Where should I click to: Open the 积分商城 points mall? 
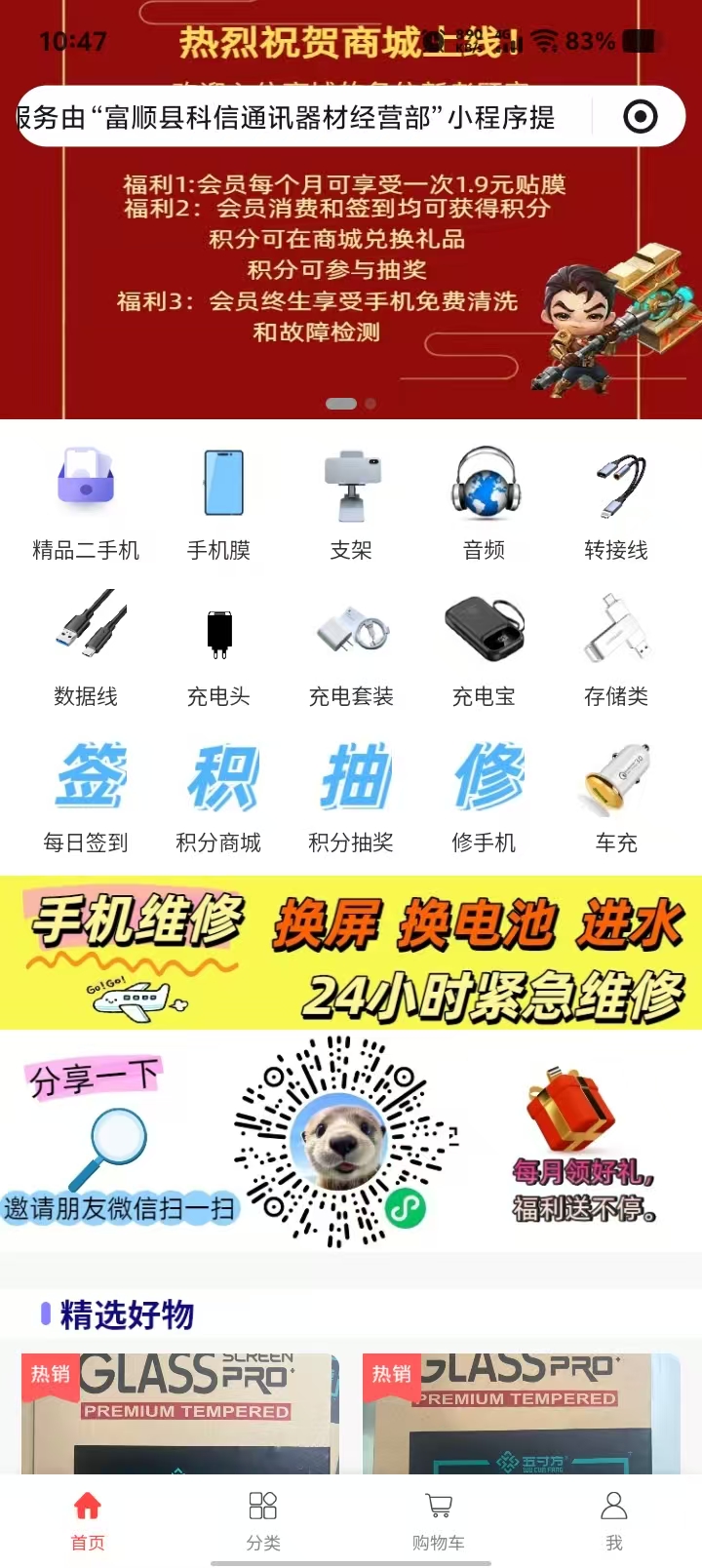[x=218, y=794]
